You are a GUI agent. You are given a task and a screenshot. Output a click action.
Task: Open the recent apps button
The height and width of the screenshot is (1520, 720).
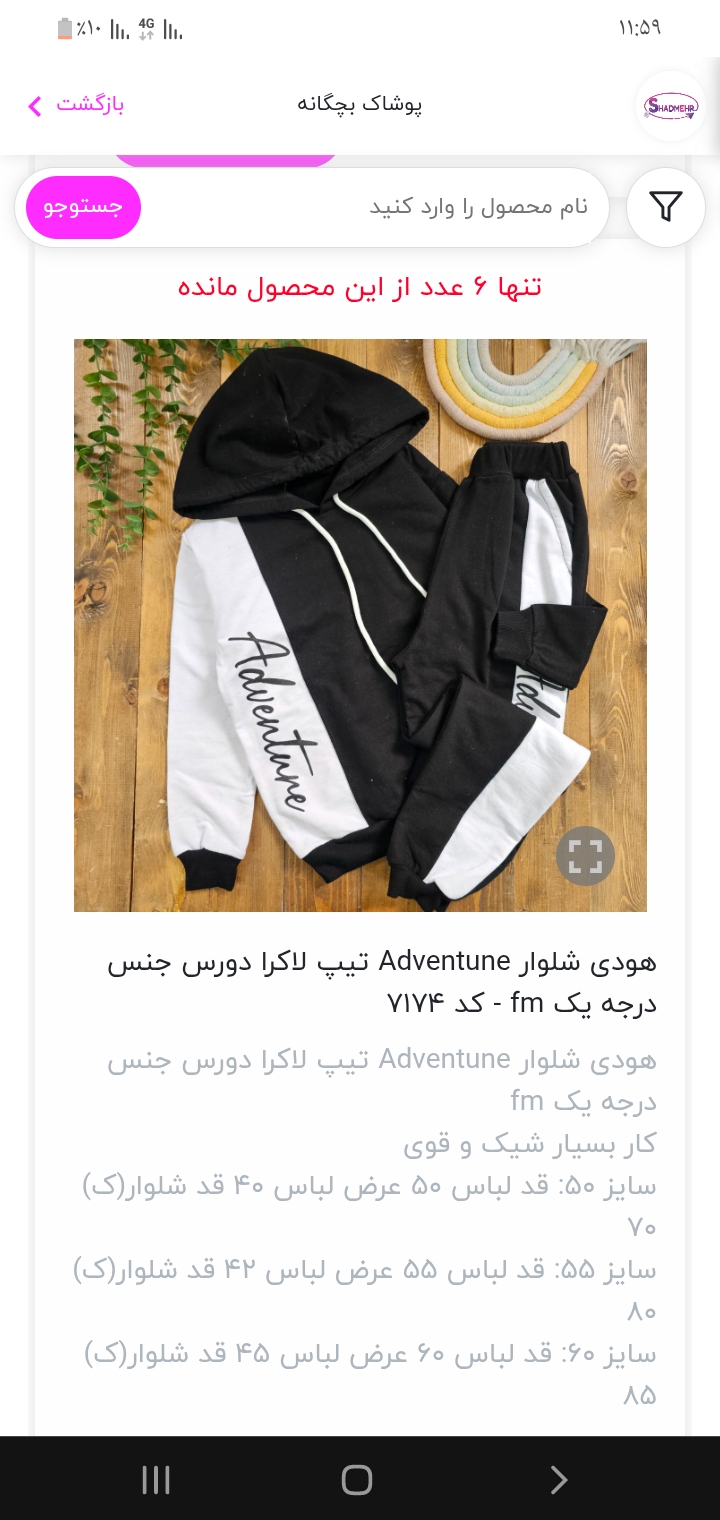pyautogui.click(x=156, y=1479)
